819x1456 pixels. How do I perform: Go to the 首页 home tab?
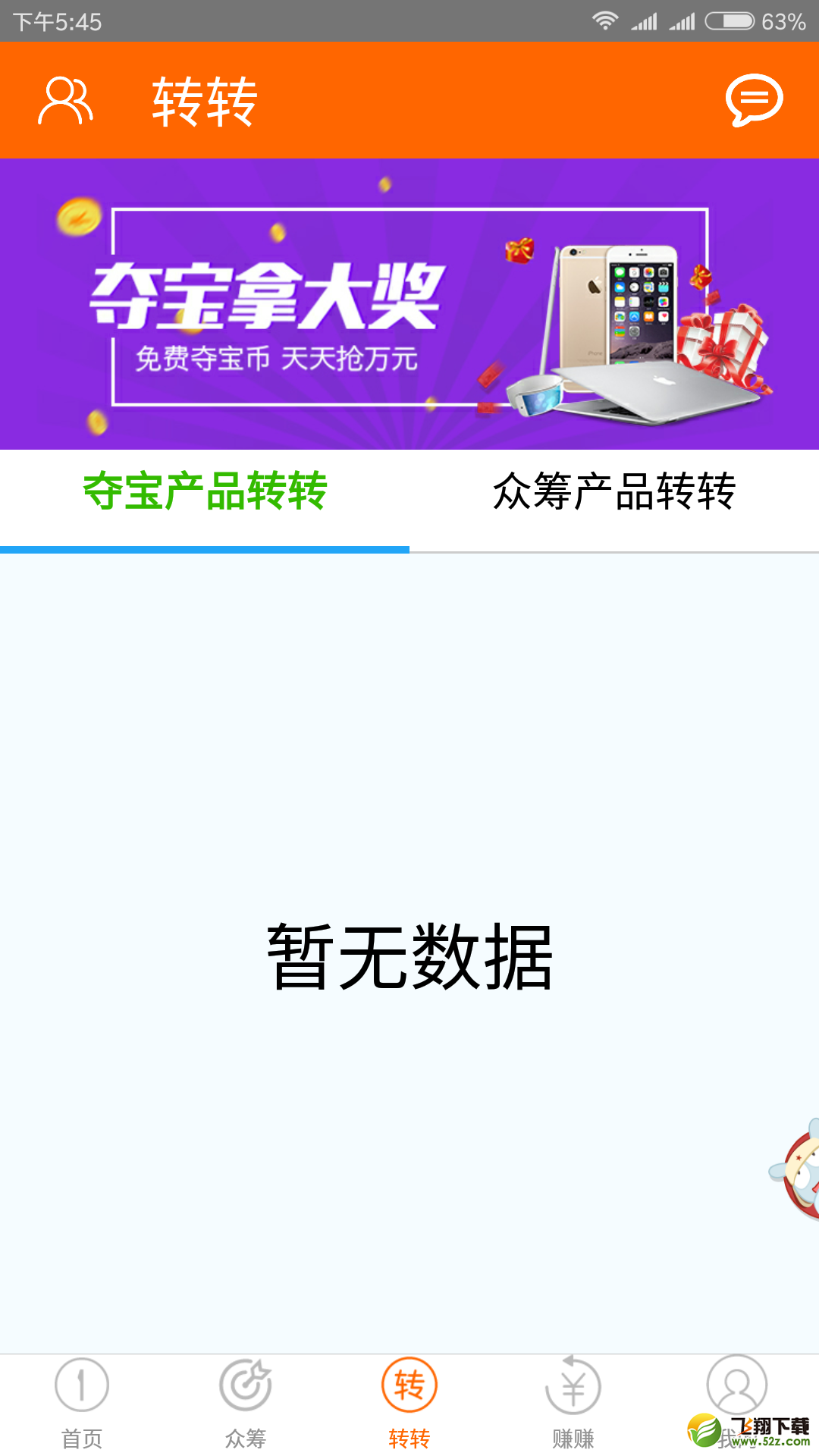point(82,1404)
